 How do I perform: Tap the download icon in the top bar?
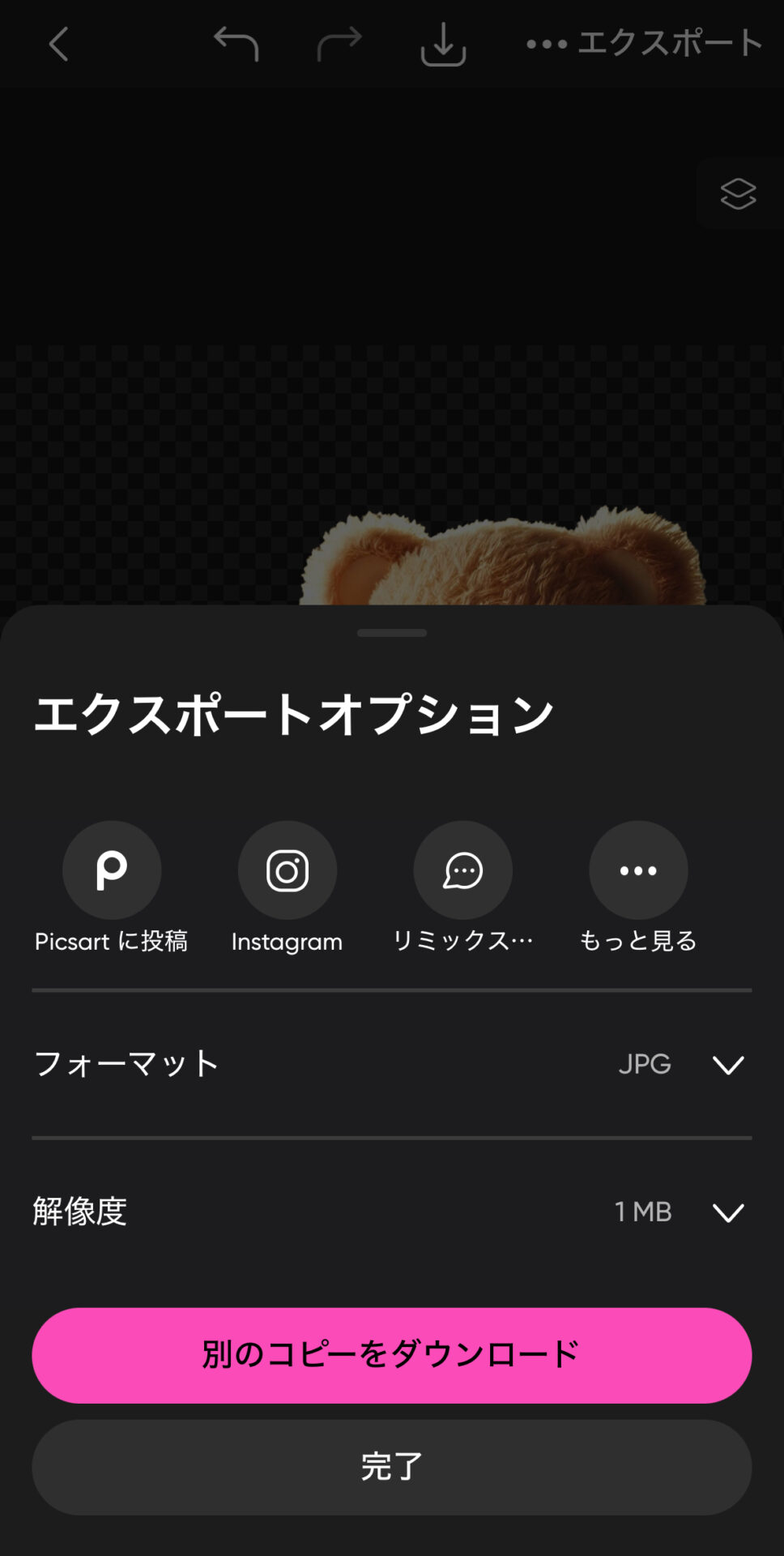[x=442, y=45]
